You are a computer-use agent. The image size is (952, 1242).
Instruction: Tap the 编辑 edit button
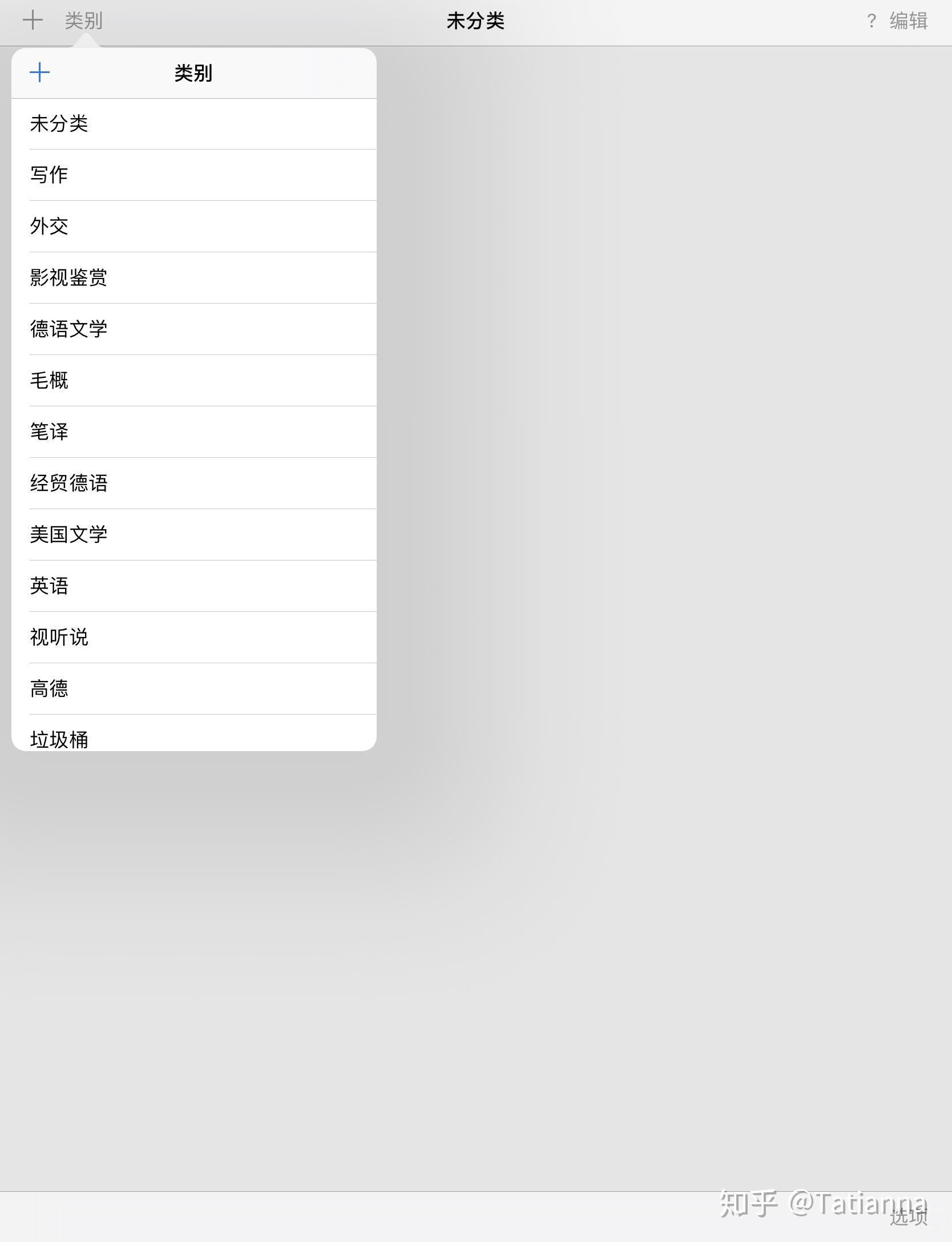[908, 21]
